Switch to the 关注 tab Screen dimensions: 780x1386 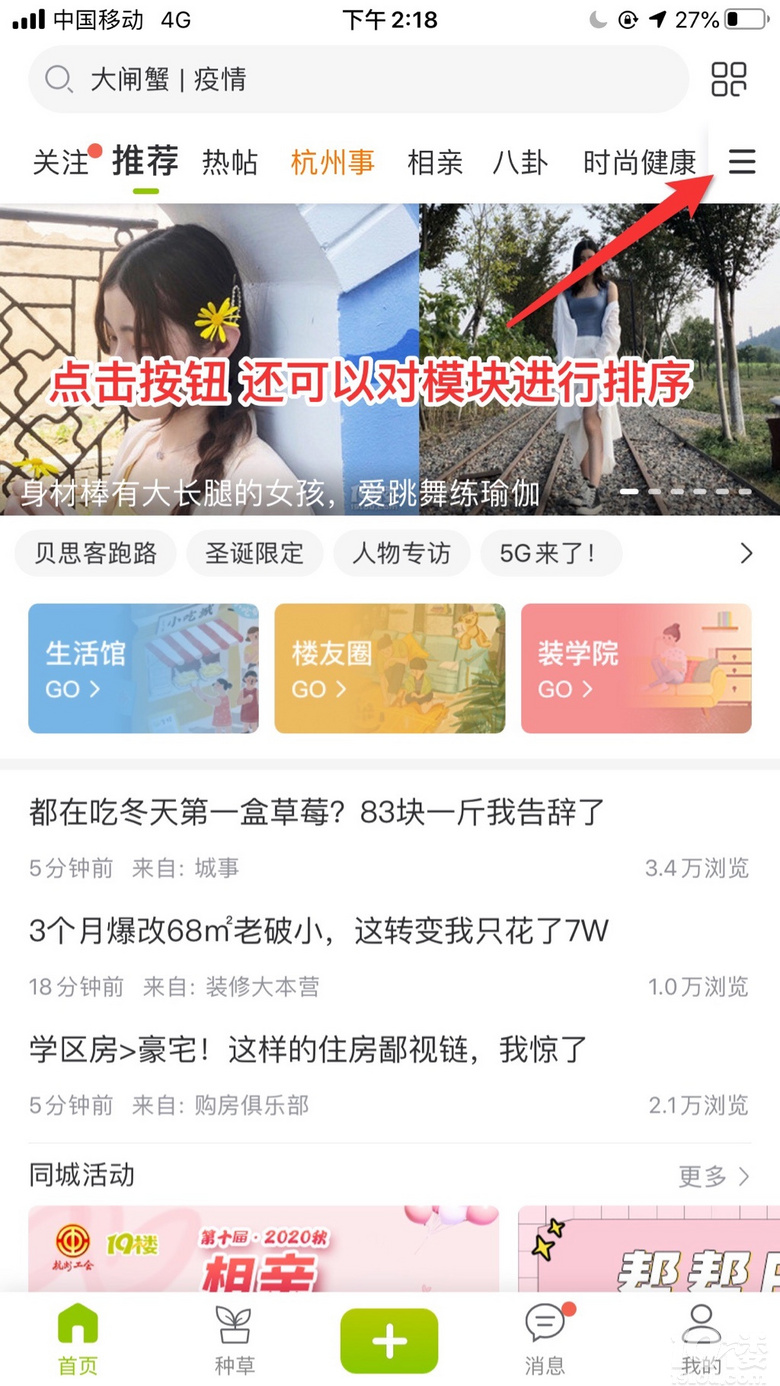(61, 163)
